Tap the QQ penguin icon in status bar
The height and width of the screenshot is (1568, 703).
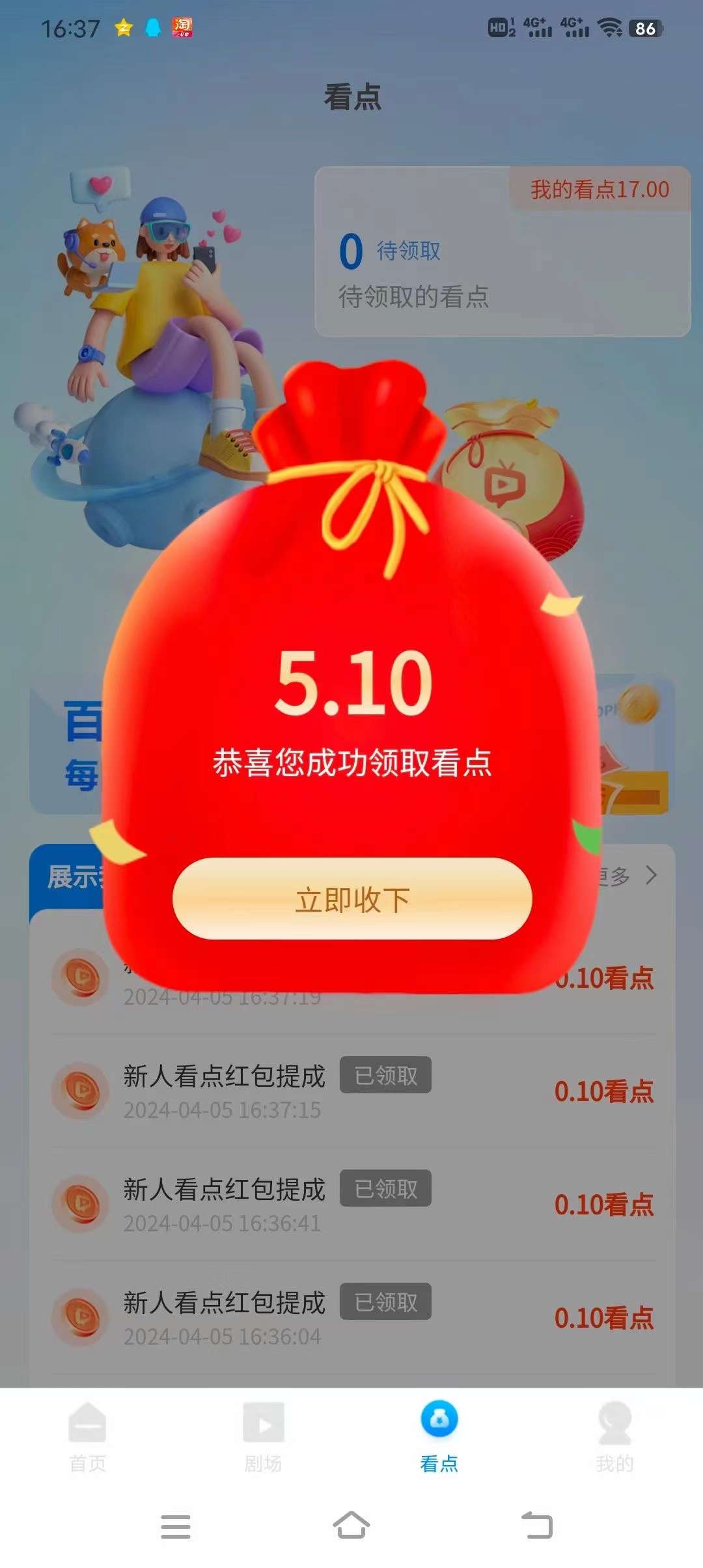pyautogui.click(x=151, y=26)
